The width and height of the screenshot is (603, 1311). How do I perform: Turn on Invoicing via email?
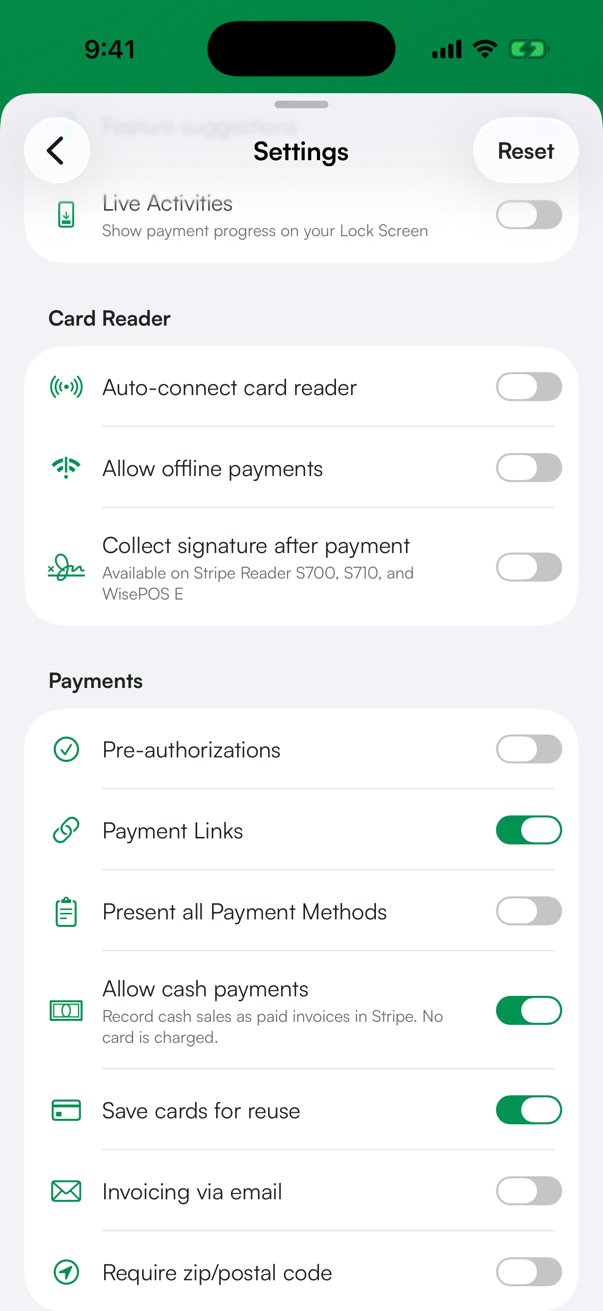(x=529, y=1191)
